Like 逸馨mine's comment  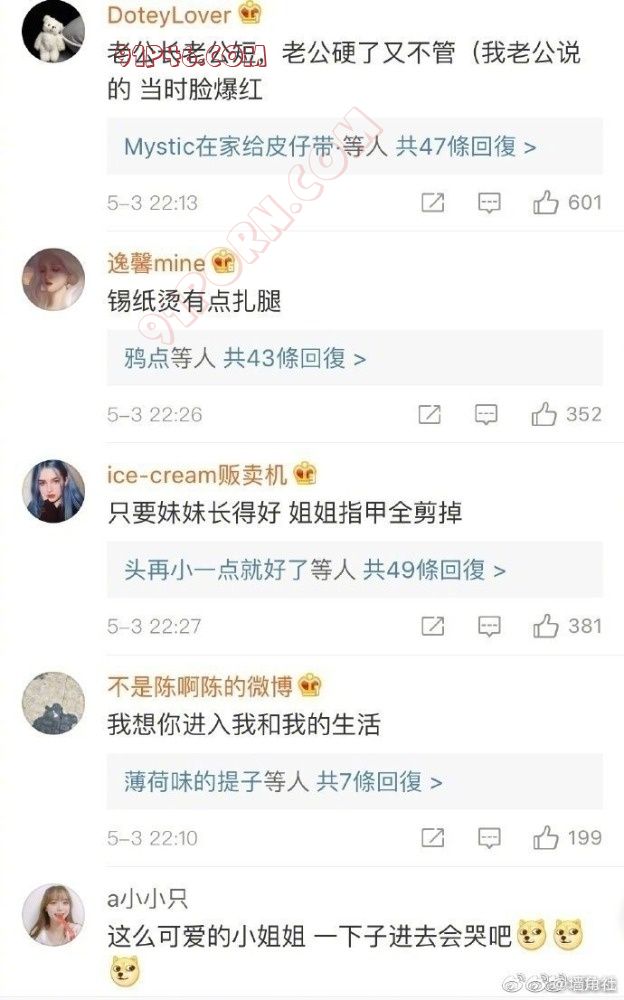tap(545, 414)
